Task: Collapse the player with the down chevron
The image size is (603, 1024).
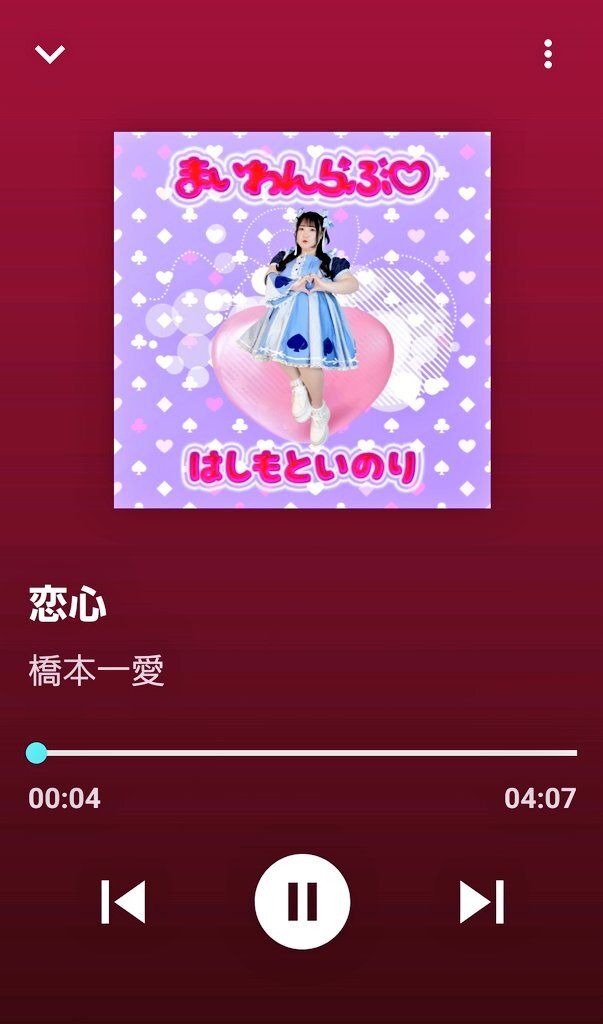Action: (x=49, y=54)
